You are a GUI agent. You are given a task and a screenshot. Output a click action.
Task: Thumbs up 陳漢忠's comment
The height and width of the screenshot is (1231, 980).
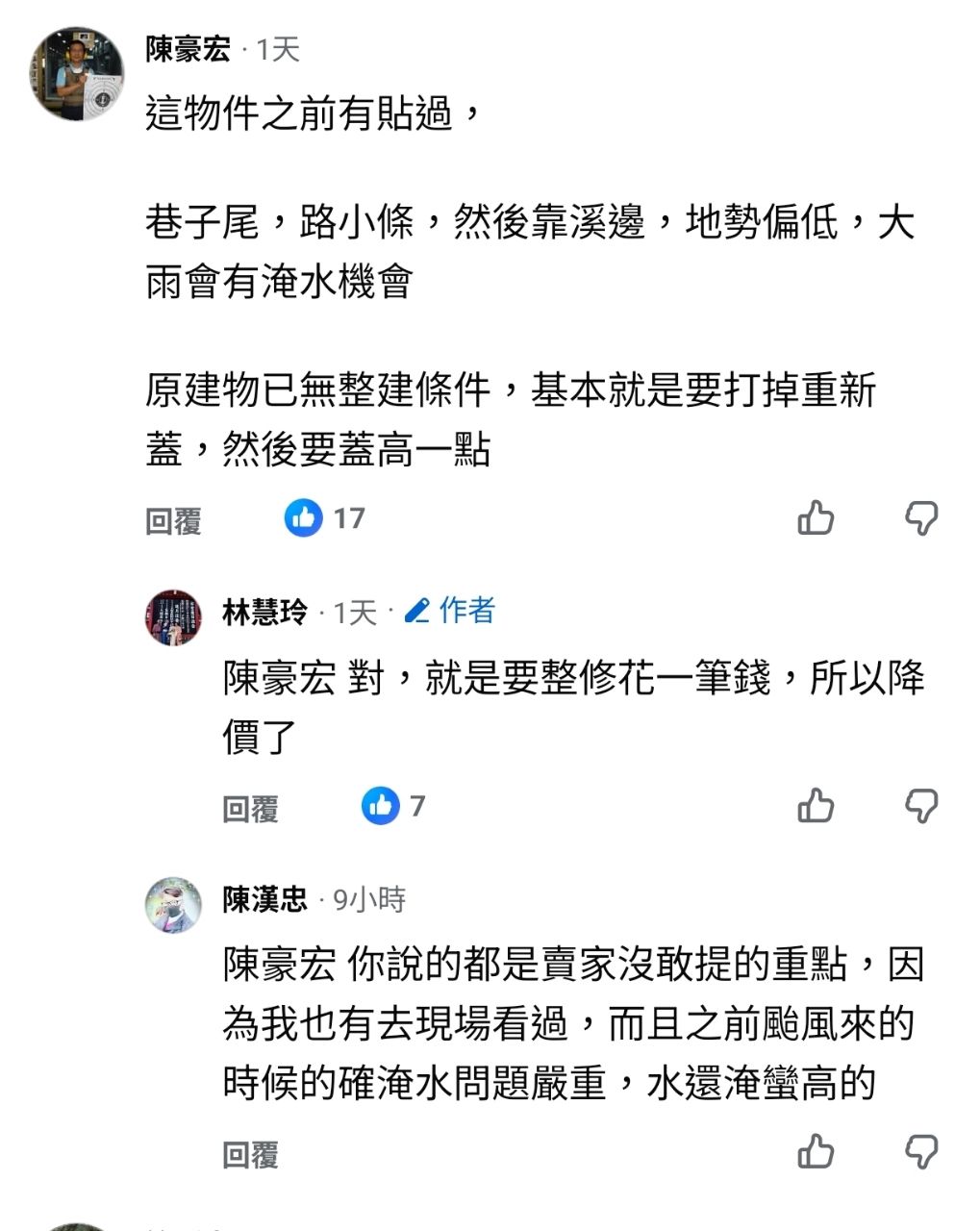click(816, 1151)
